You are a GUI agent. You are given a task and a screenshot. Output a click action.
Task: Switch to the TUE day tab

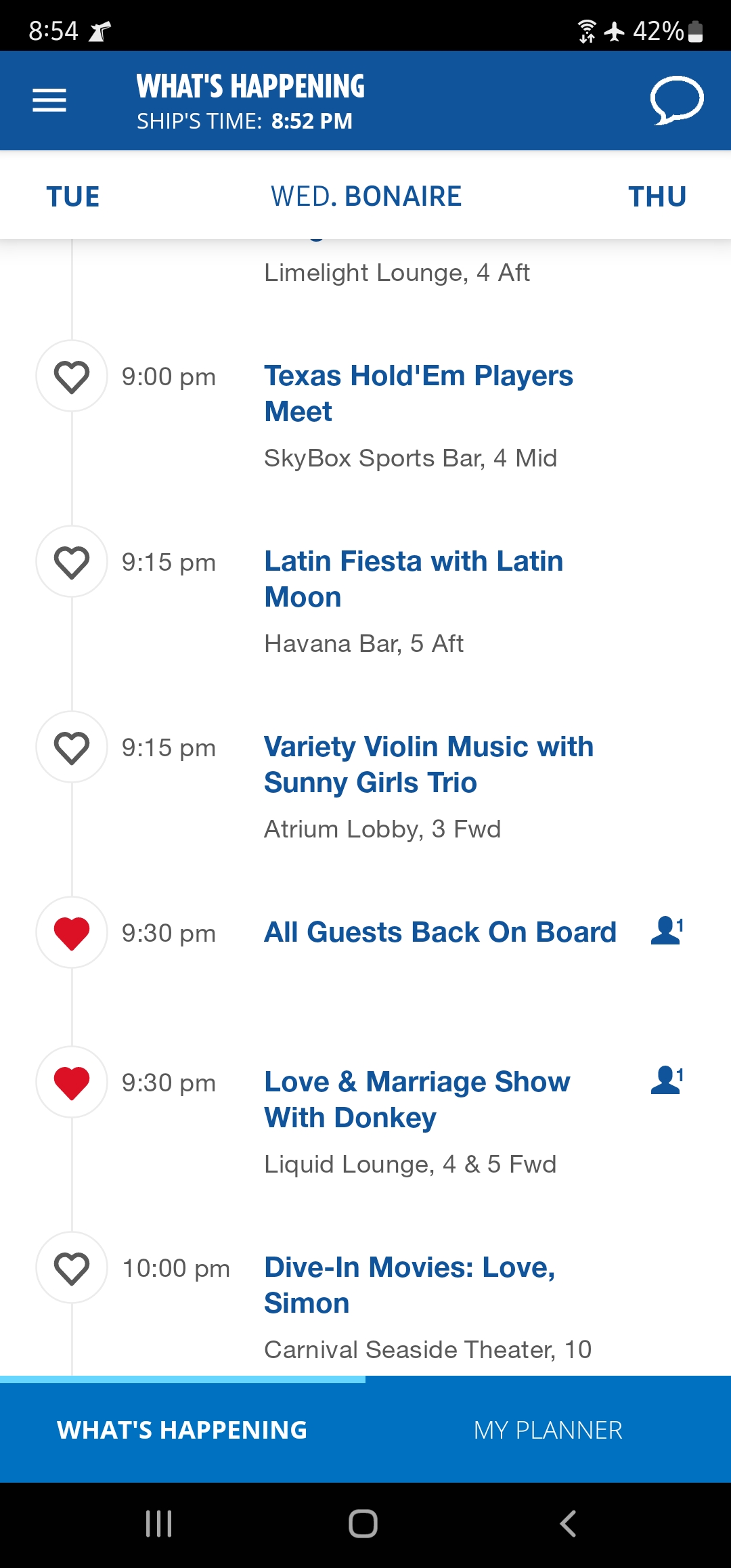click(73, 196)
